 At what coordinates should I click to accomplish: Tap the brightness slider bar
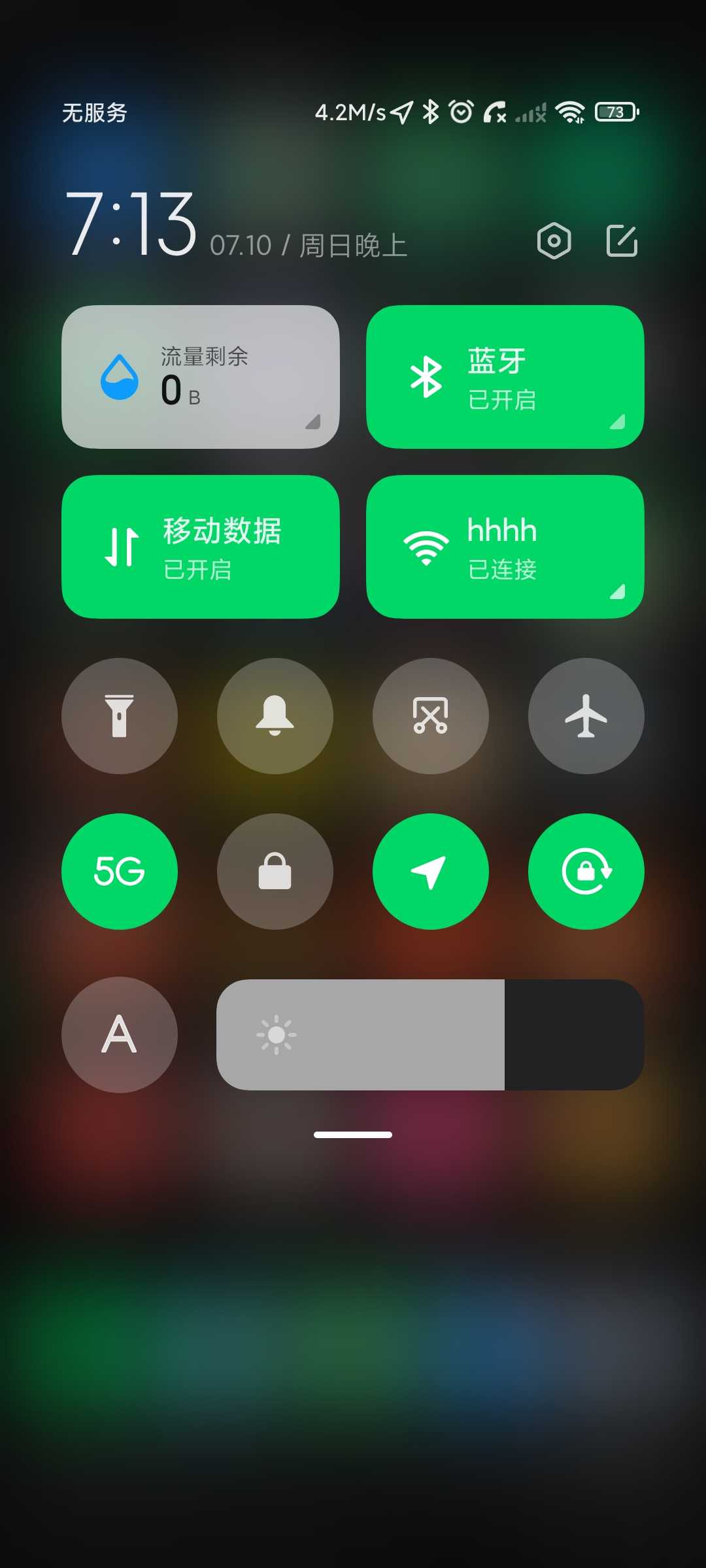(x=430, y=1035)
